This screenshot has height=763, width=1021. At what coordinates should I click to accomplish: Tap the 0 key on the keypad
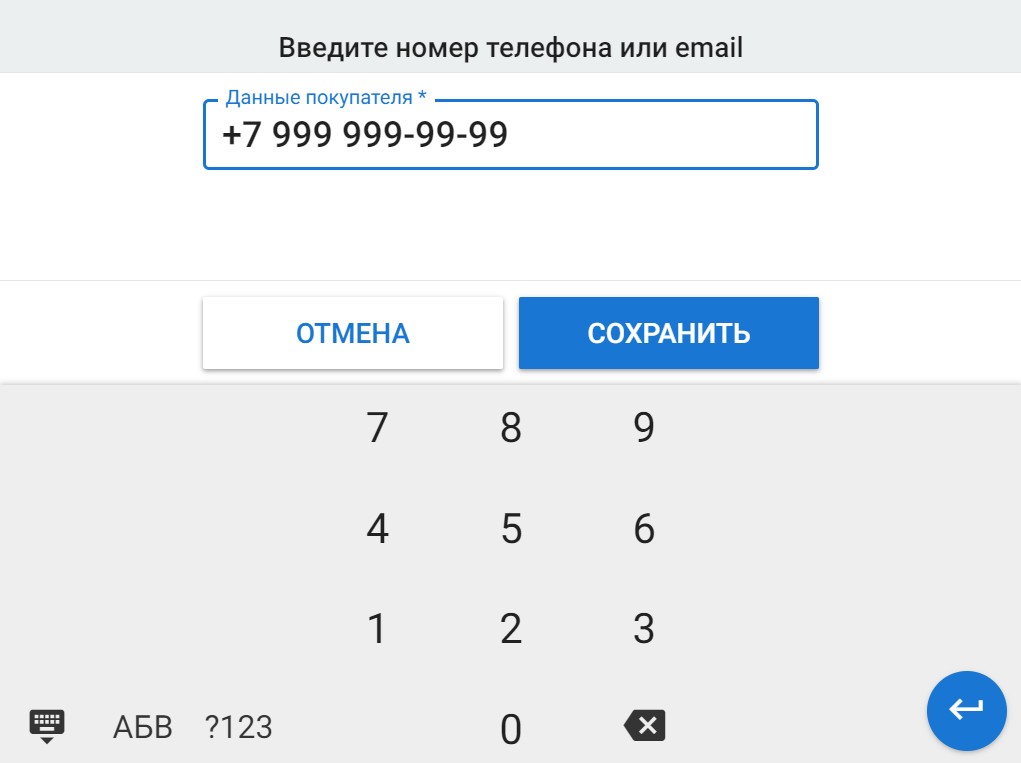coord(511,729)
